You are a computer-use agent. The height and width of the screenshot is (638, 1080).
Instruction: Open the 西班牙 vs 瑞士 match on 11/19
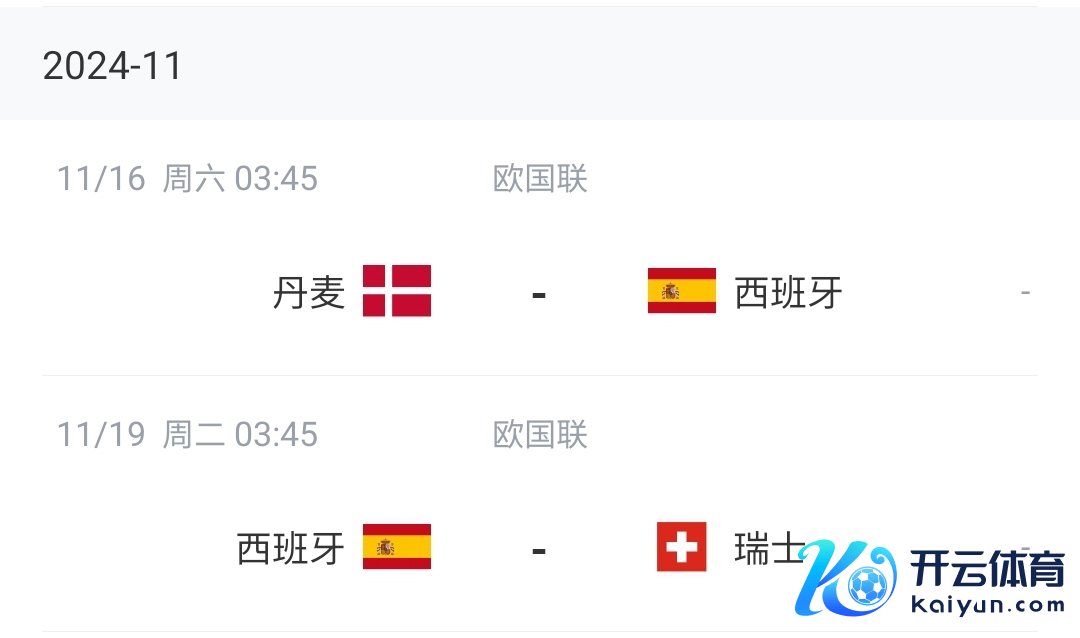pos(539,548)
